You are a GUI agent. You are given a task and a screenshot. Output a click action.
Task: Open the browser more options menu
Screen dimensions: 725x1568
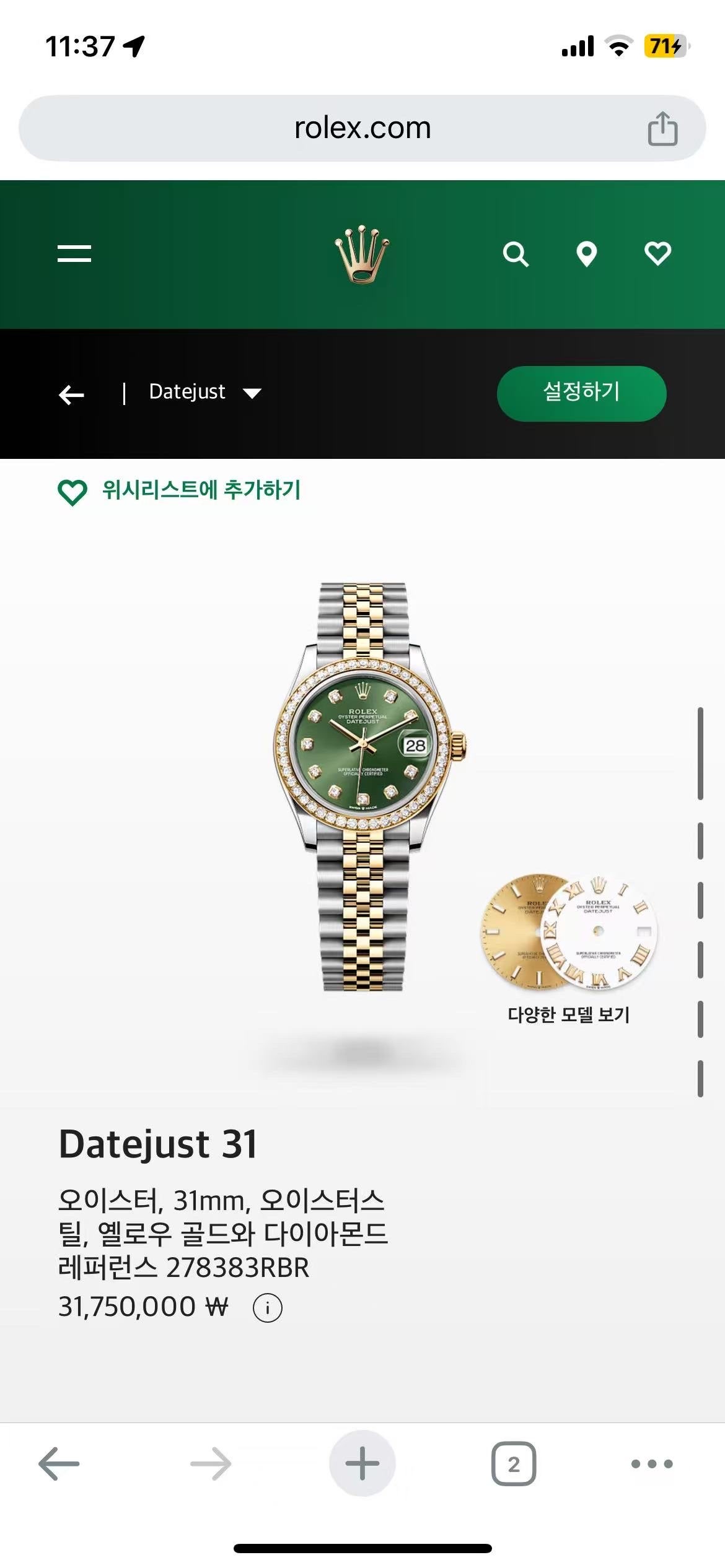[x=652, y=1464]
